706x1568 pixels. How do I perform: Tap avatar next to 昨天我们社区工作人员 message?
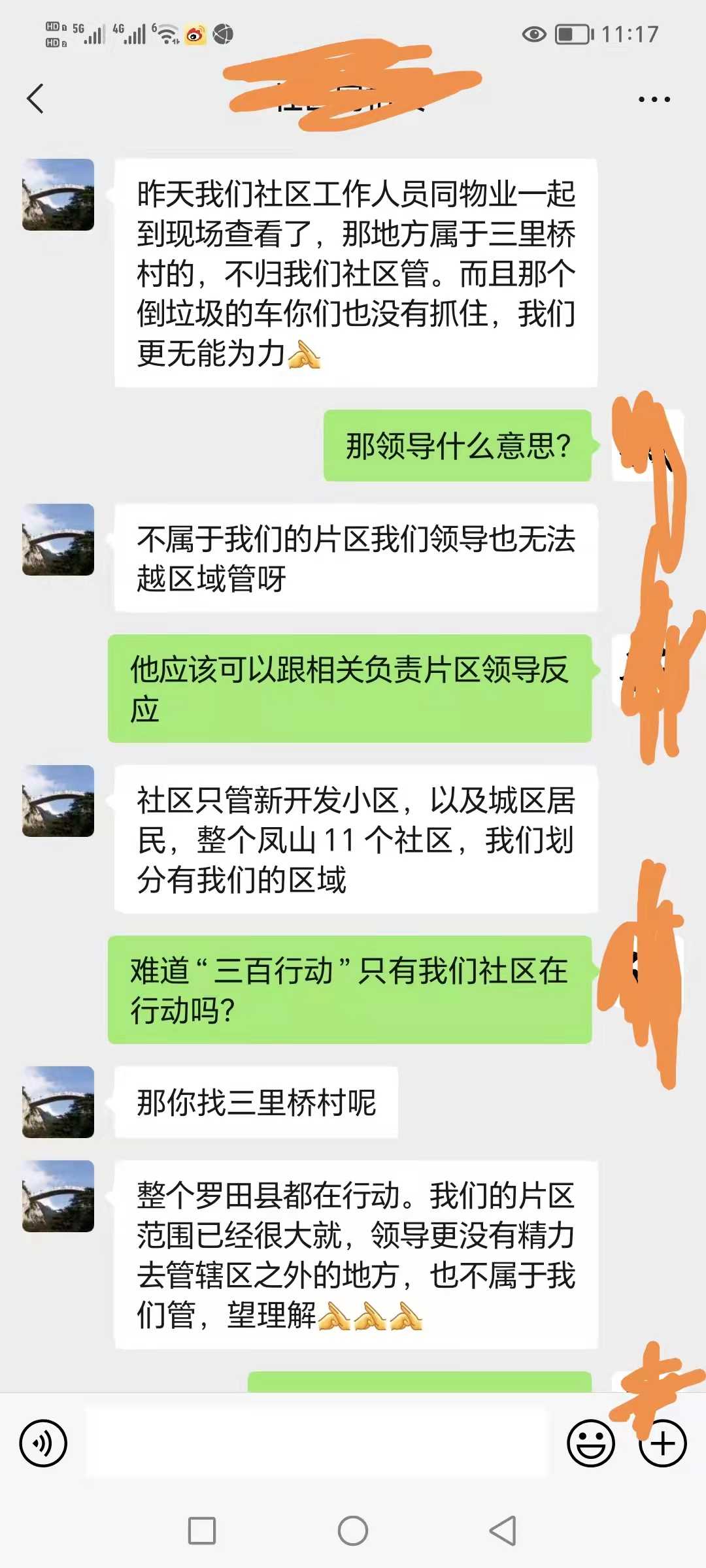pos(58,195)
